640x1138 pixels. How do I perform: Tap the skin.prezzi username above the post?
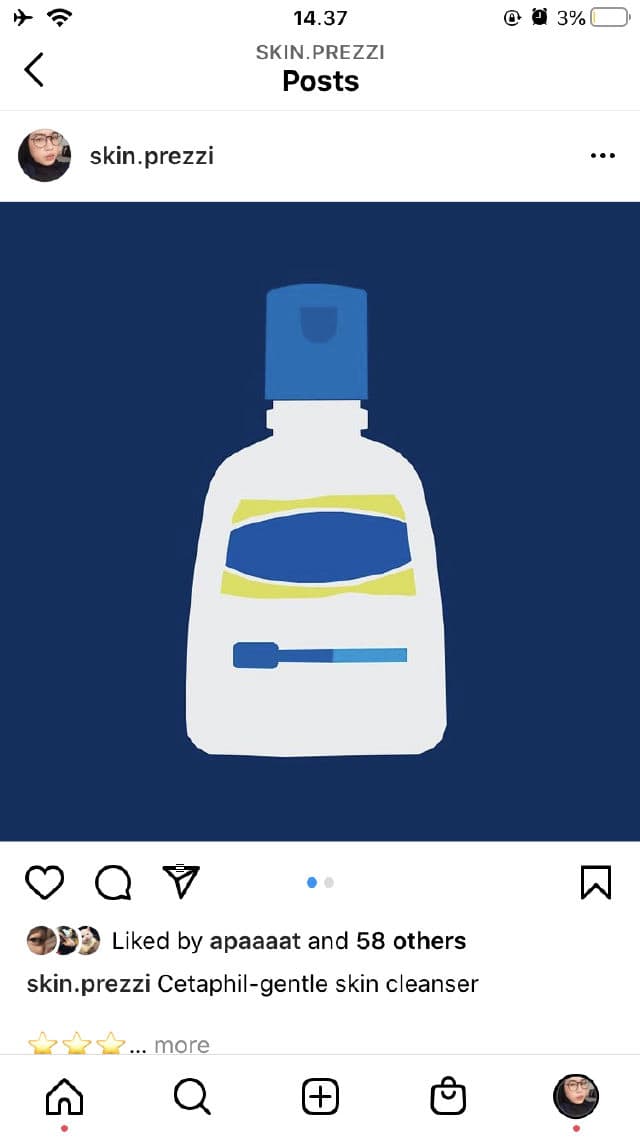[x=151, y=156]
